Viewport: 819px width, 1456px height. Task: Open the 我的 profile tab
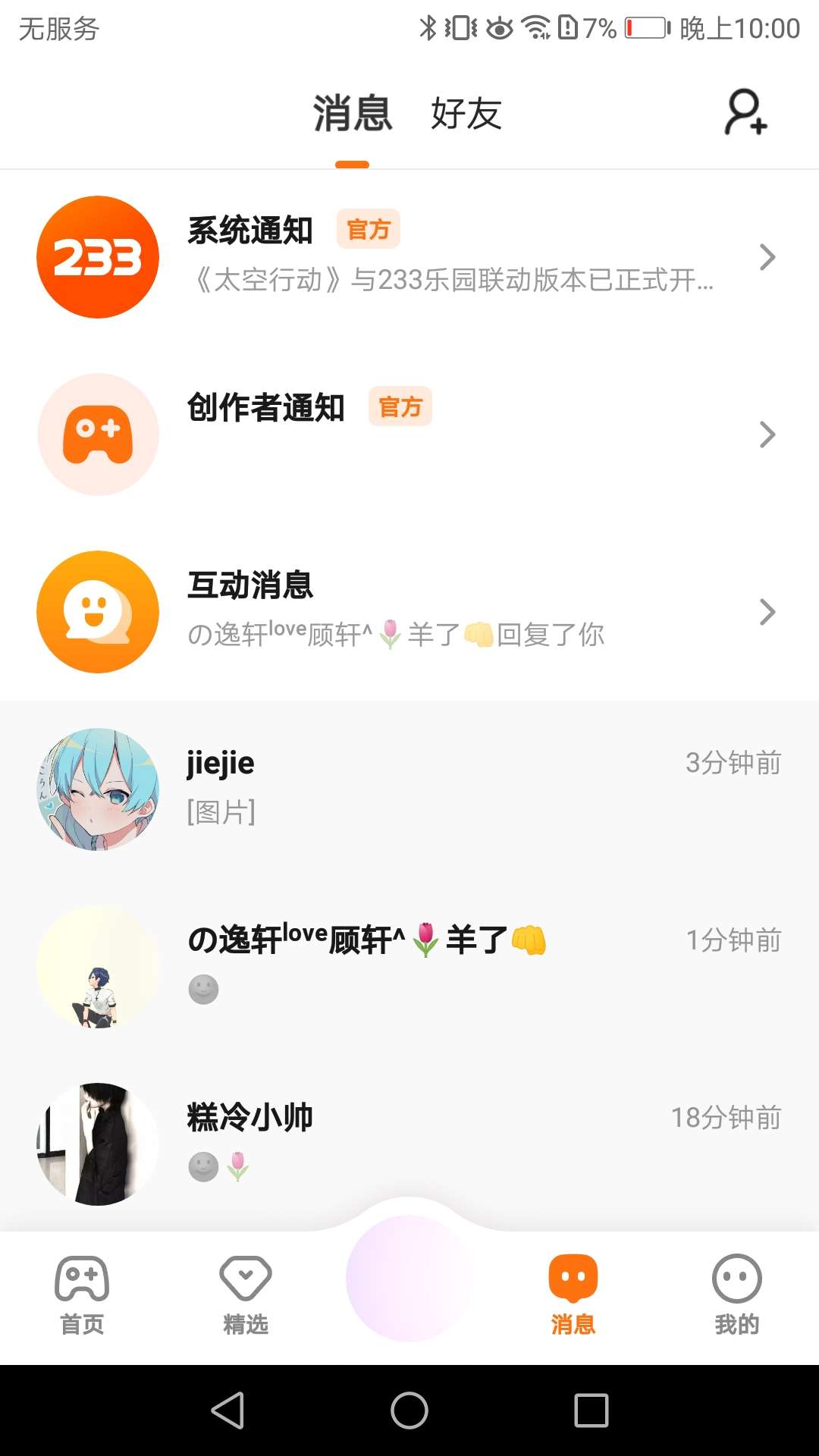click(736, 1295)
